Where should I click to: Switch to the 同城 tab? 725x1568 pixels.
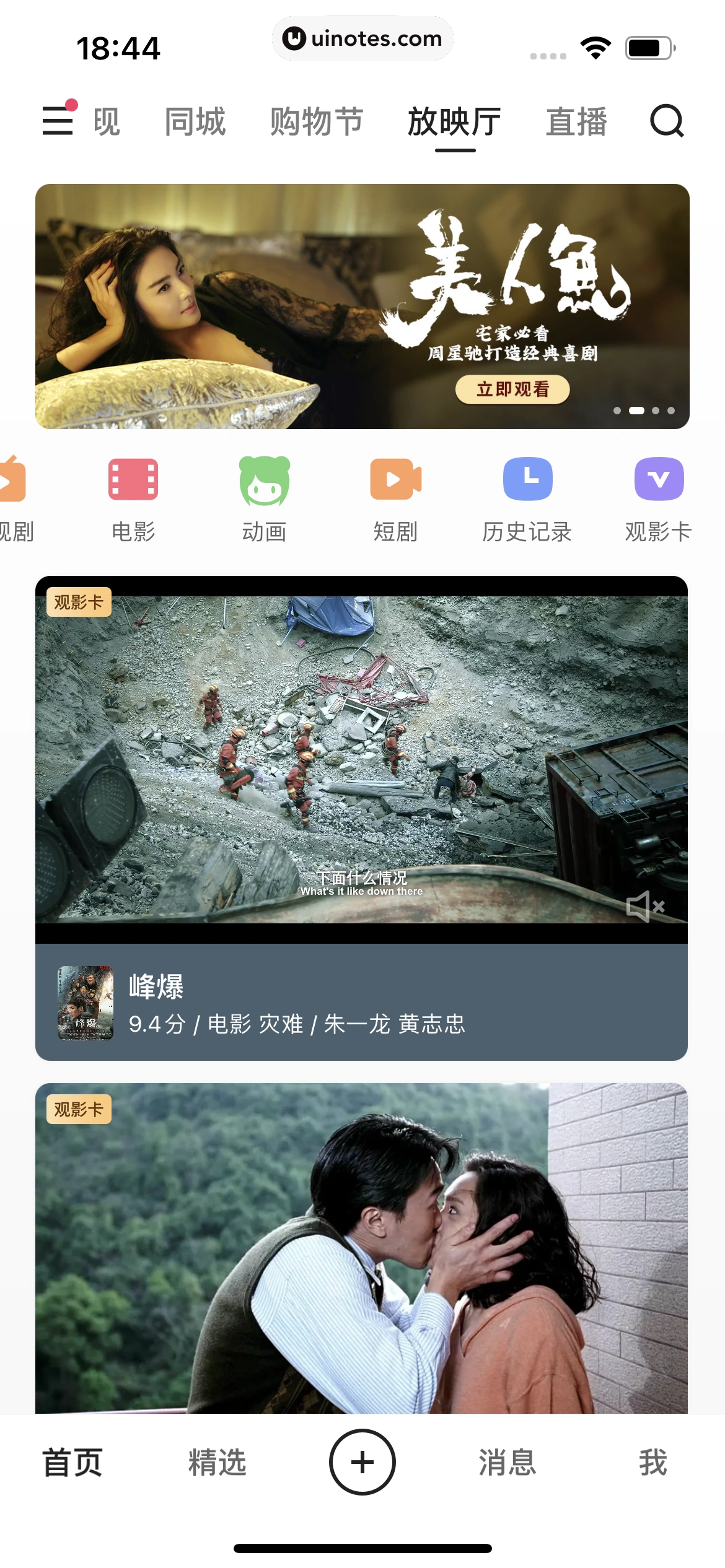[195, 121]
